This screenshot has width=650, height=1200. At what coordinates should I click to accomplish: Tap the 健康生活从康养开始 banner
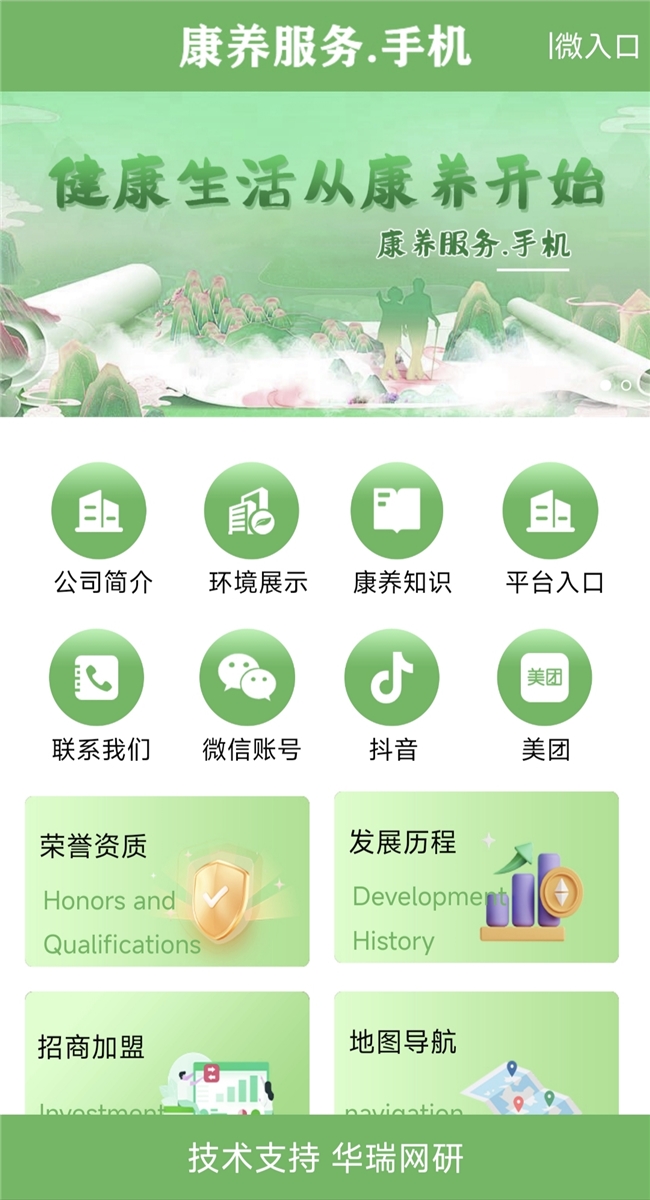coord(325,255)
